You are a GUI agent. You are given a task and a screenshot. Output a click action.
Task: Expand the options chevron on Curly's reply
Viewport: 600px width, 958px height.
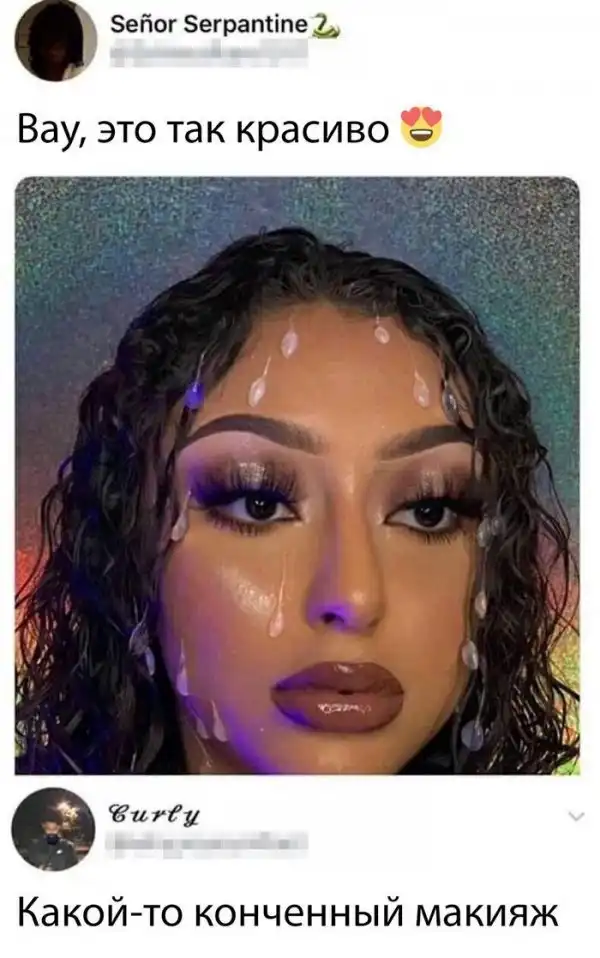pos(575,817)
